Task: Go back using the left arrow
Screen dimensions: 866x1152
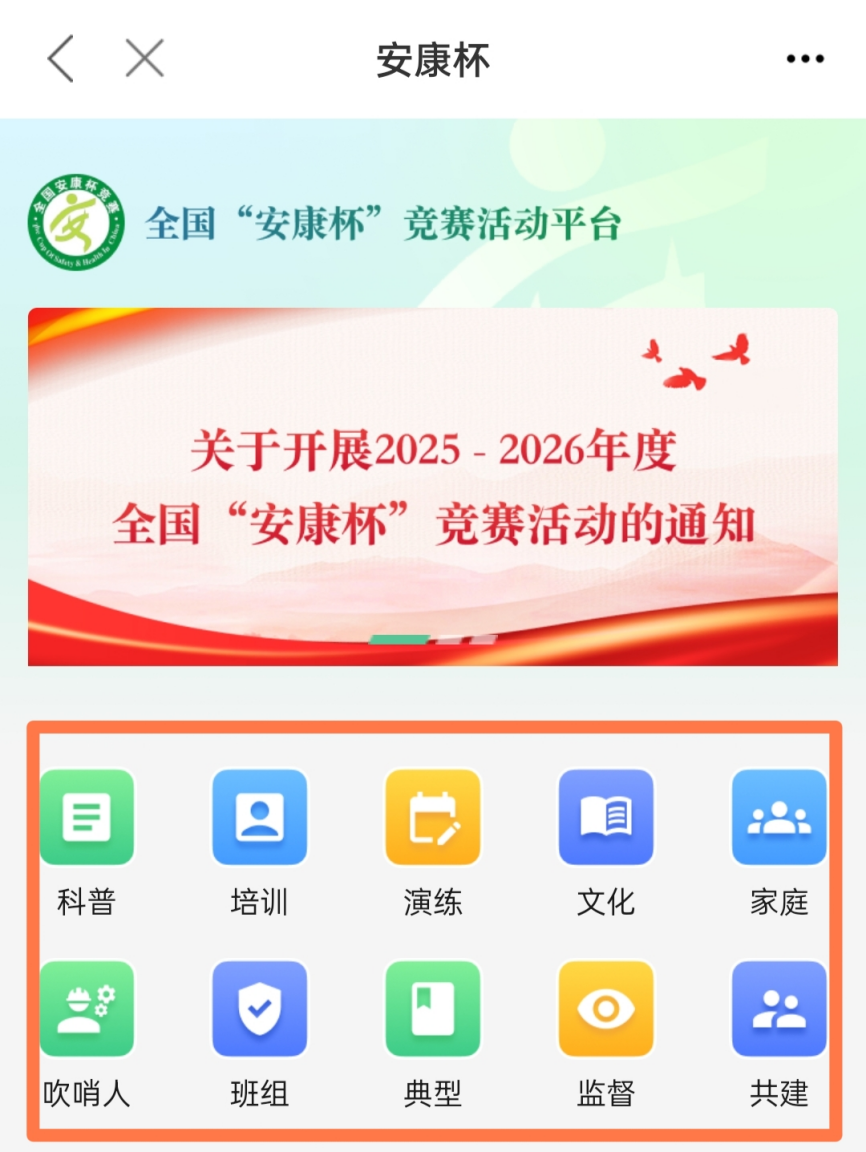Action: click(61, 59)
